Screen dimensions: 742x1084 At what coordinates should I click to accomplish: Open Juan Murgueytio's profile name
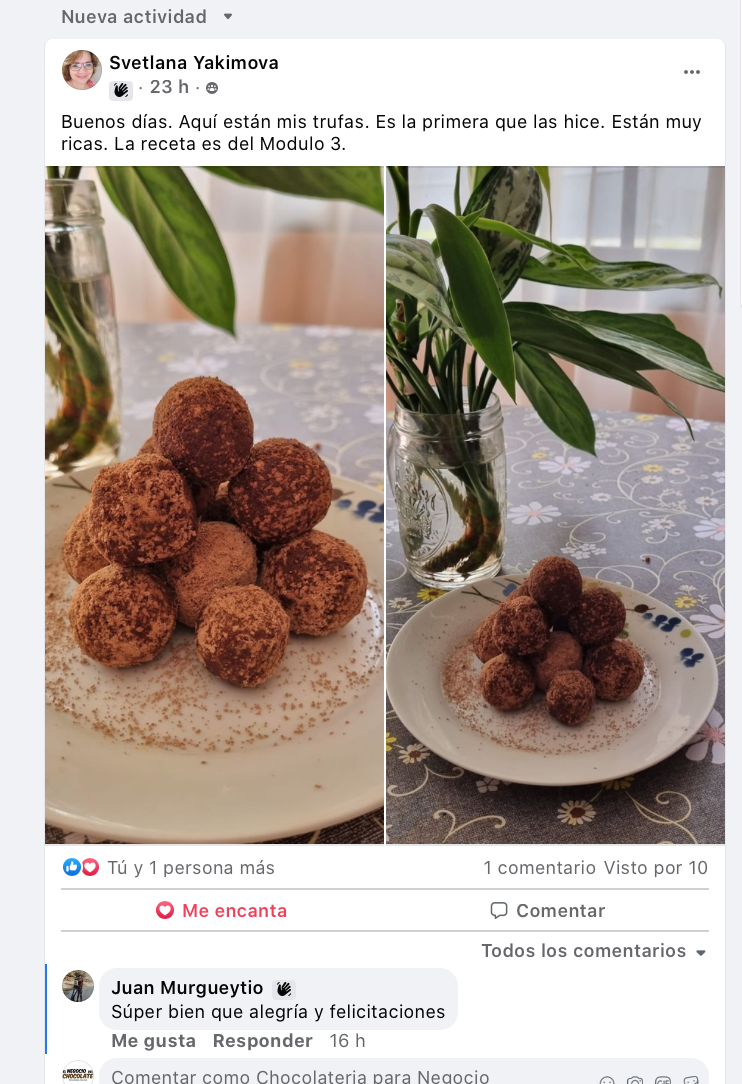tap(187, 989)
